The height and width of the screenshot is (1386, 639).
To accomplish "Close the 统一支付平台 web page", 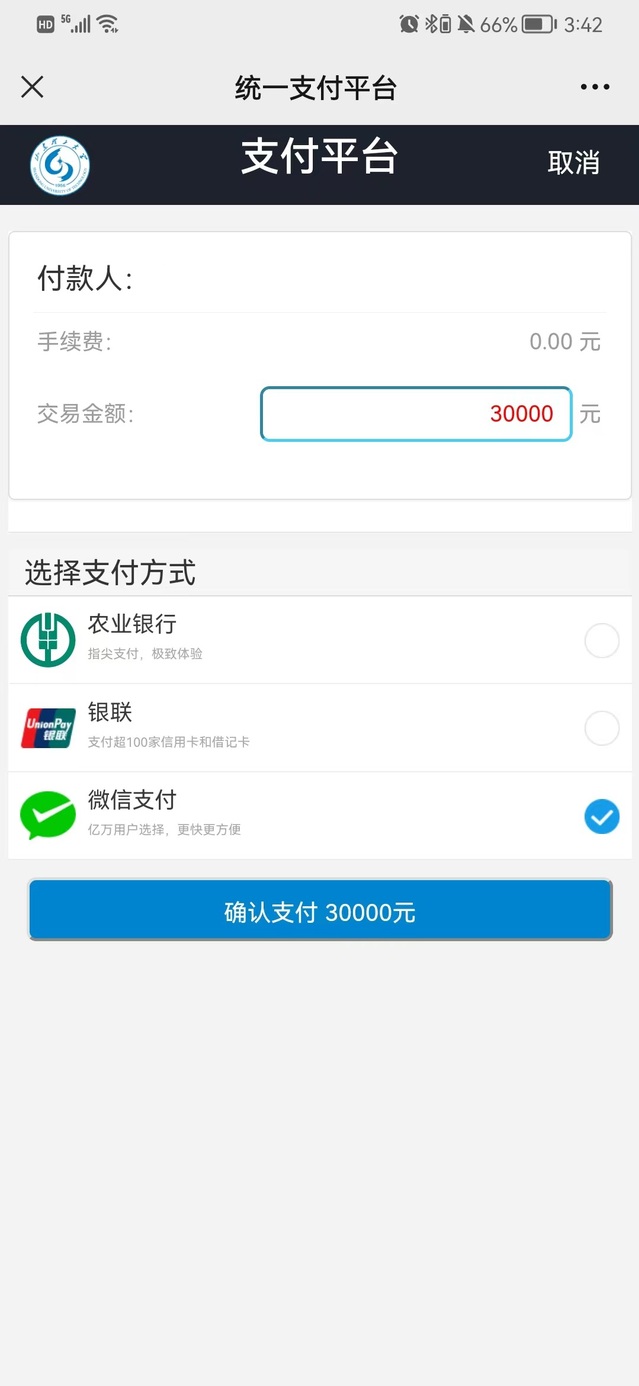I will point(32,87).
